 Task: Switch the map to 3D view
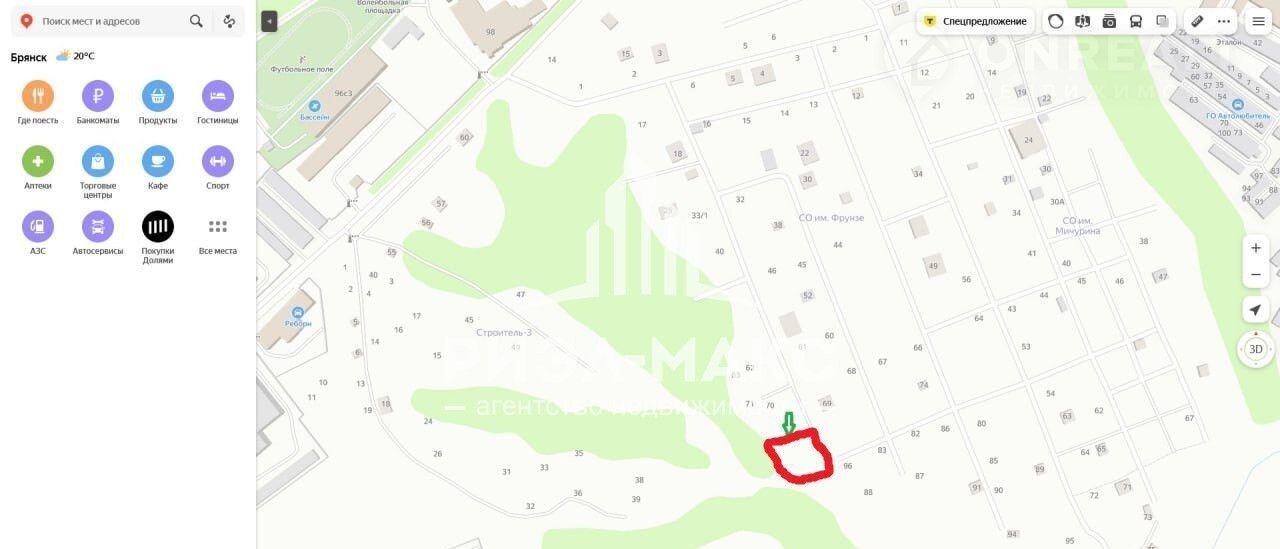click(1256, 349)
